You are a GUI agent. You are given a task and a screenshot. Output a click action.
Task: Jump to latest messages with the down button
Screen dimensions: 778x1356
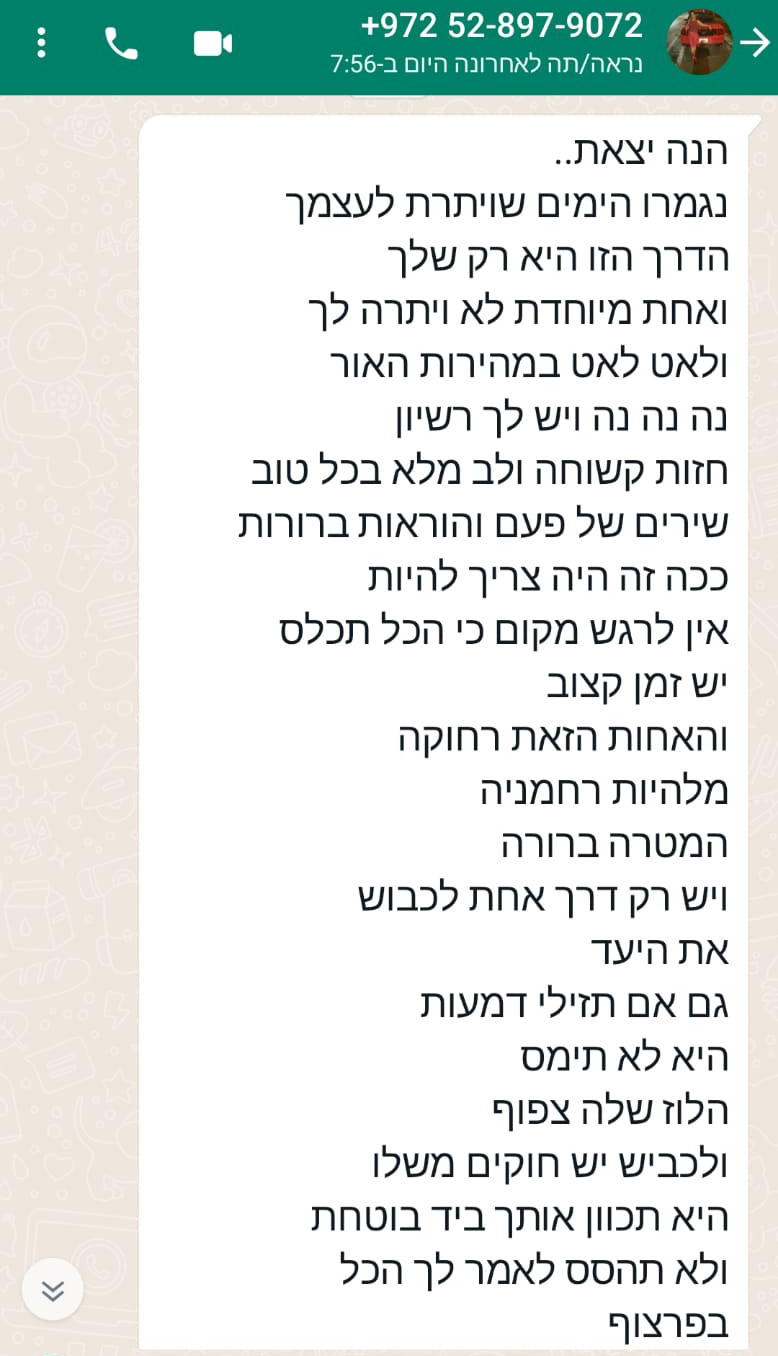pyautogui.click(x=52, y=1290)
